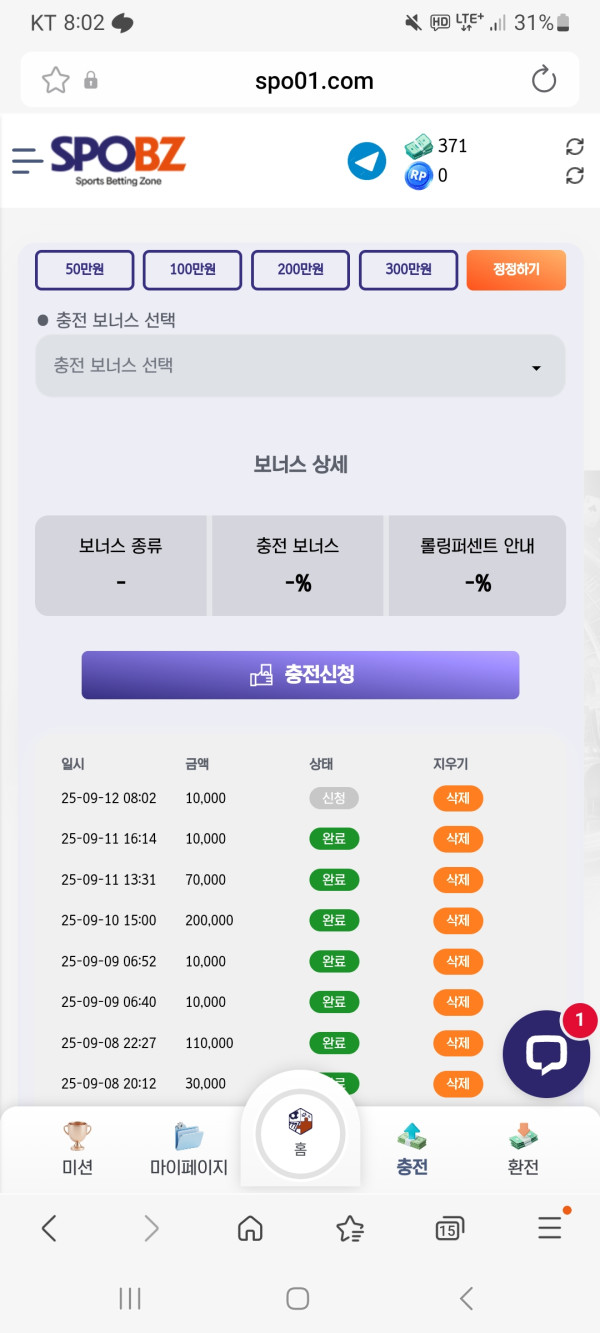Refresh the cash balance 371

point(574,147)
